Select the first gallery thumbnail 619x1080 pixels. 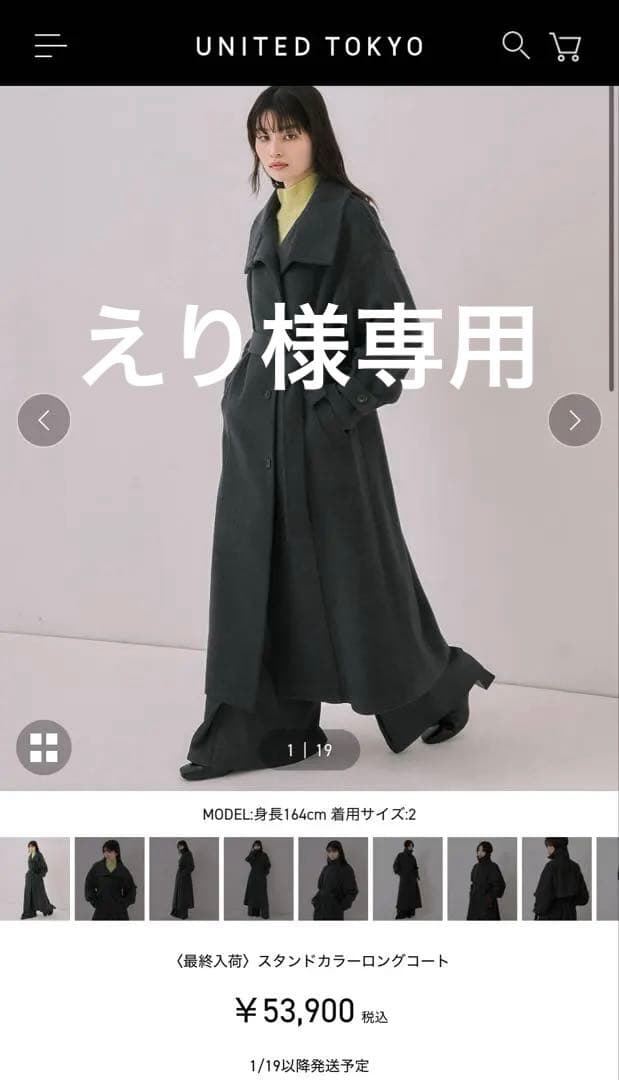(x=35, y=879)
